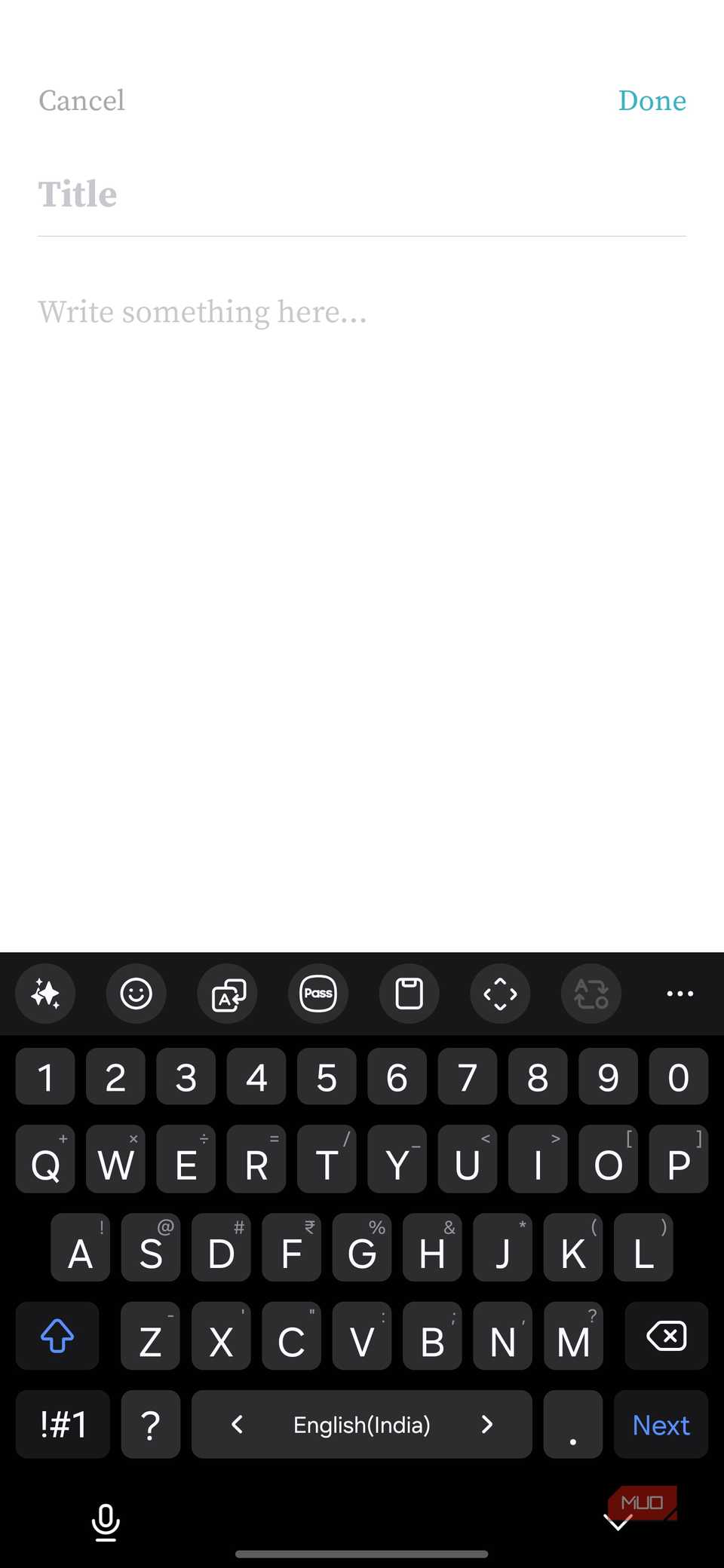Tap the backspace key
Image resolution: width=724 pixels, height=1568 pixels.
(666, 1336)
